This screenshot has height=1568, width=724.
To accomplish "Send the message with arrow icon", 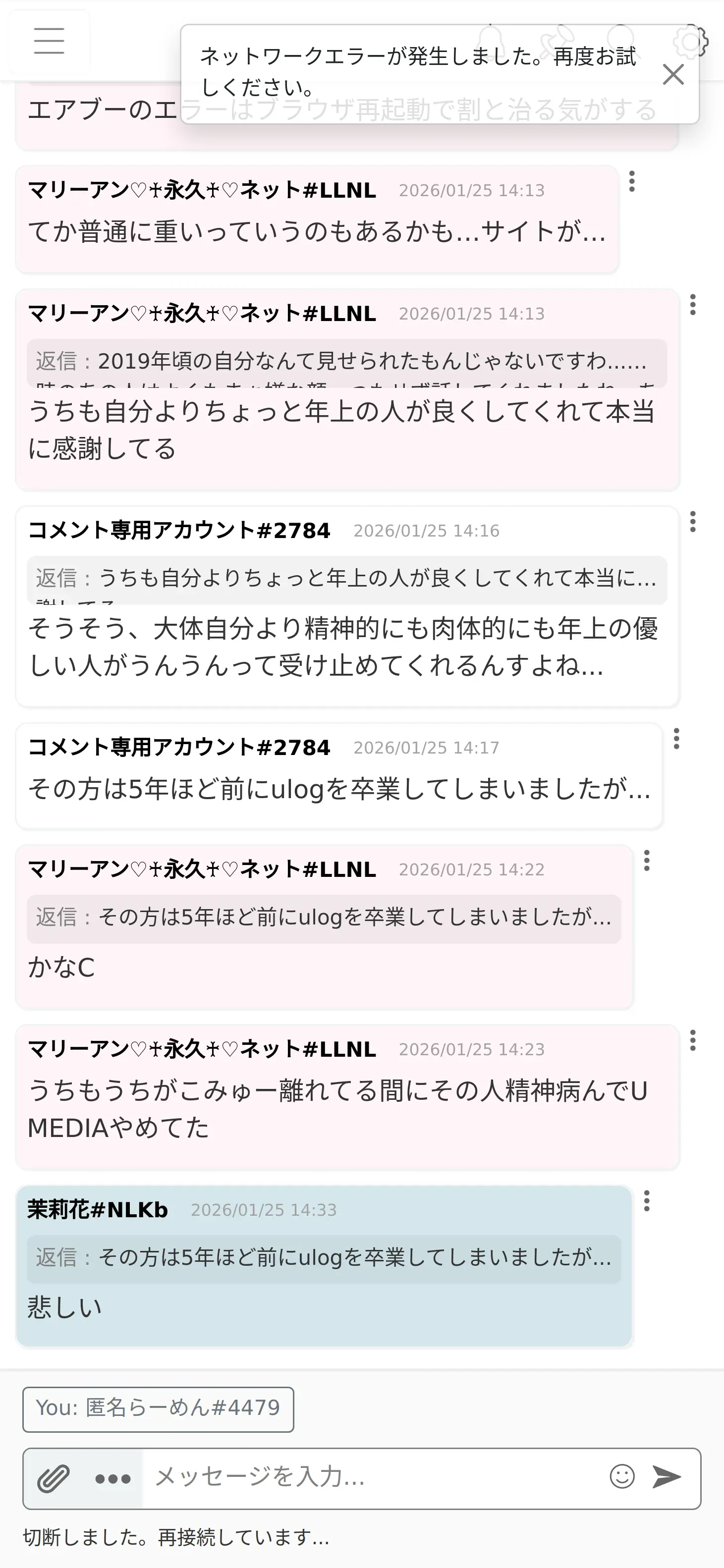I will (667, 1477).
